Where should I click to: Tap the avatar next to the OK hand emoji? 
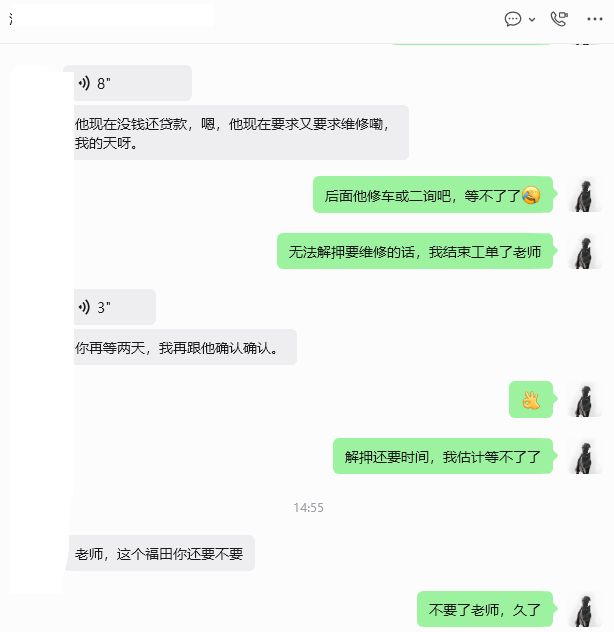click(x=583, y=400)
